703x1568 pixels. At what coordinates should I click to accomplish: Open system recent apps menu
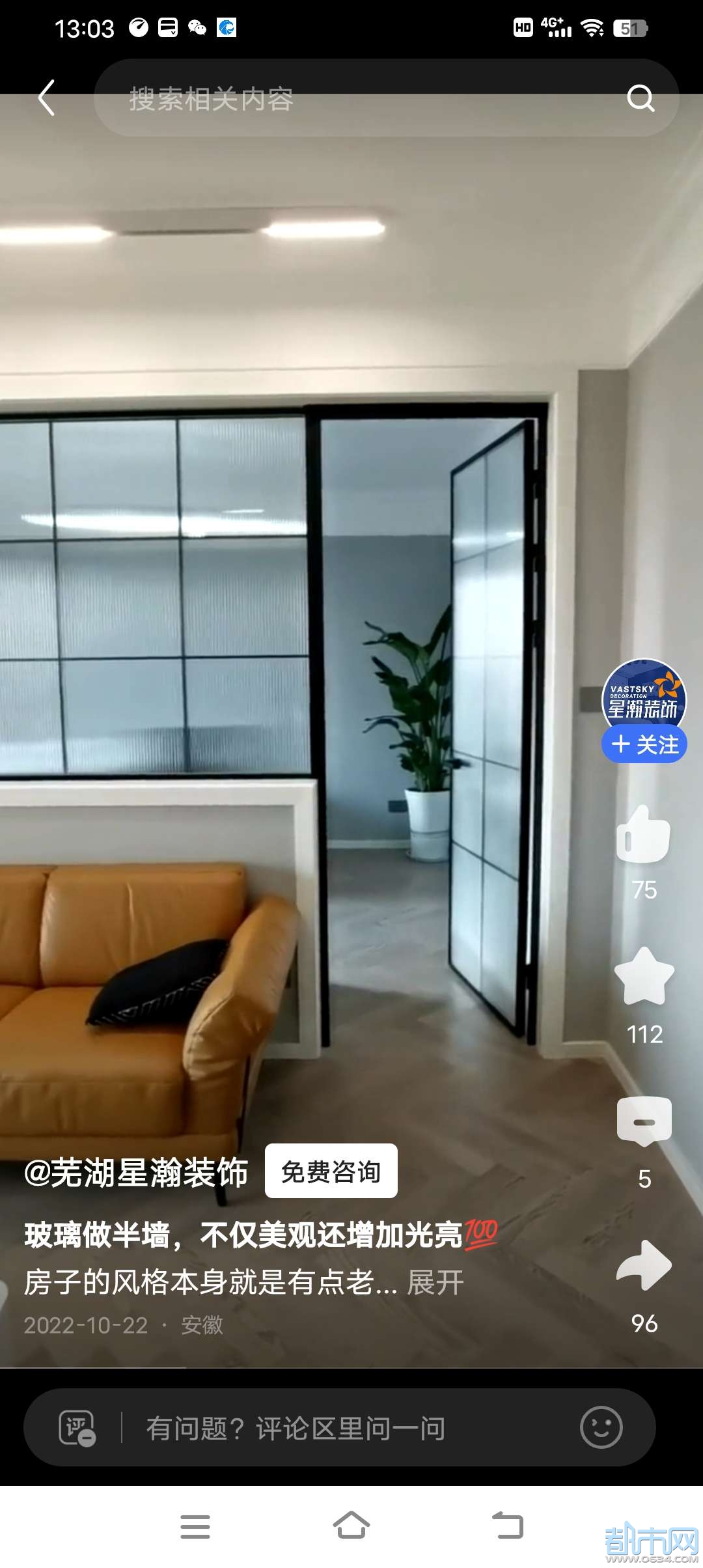[195, 1526]
